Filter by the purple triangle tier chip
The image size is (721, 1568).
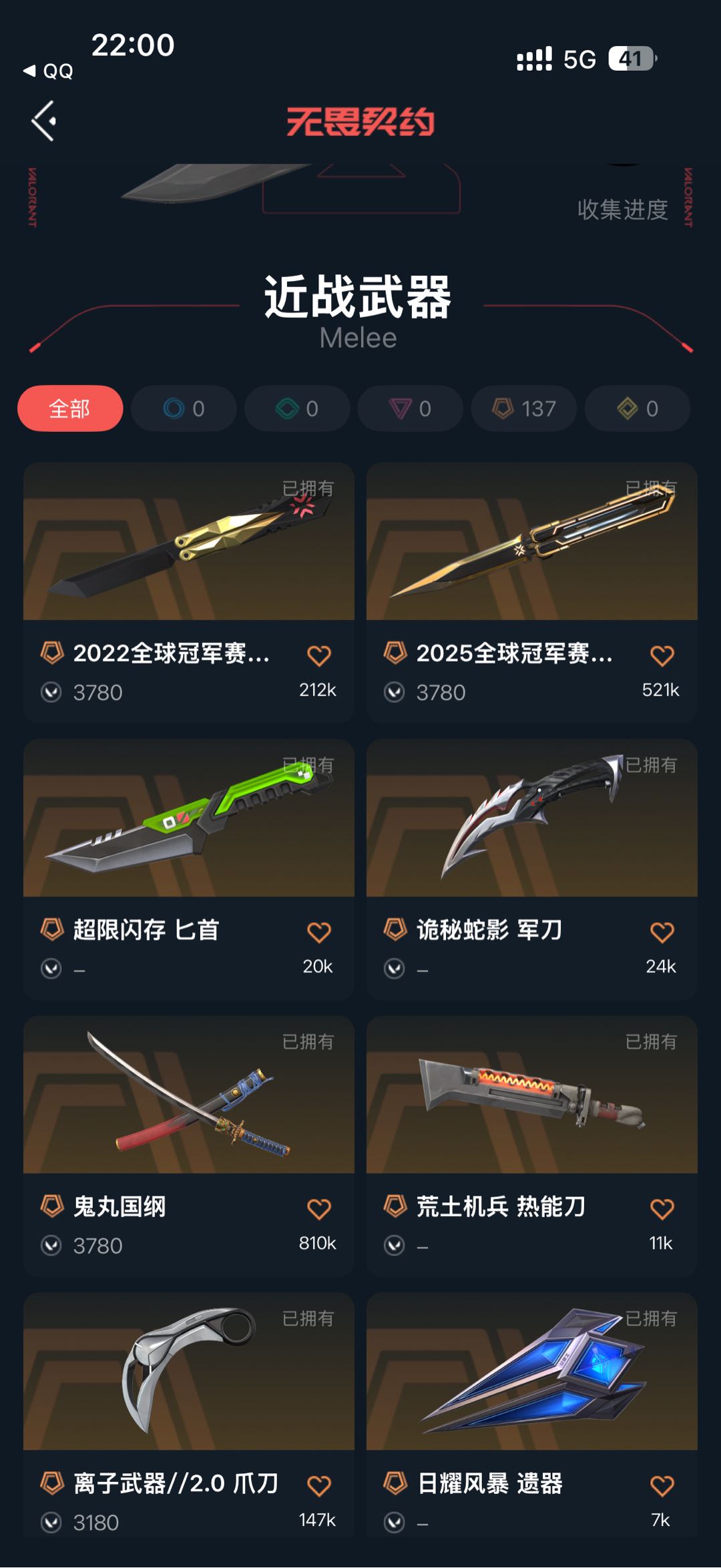click(411, 409)
